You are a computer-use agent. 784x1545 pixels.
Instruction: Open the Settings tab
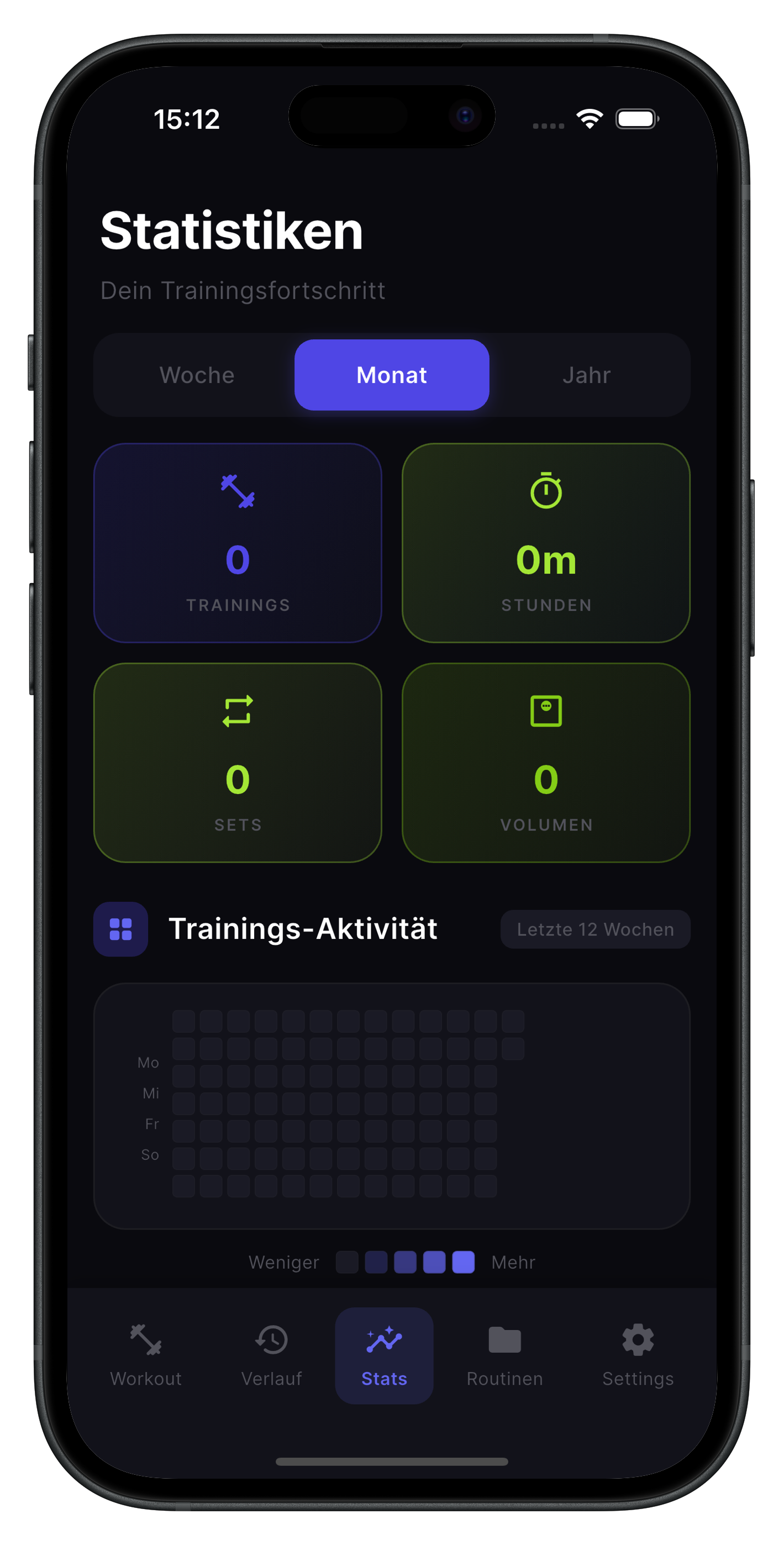point(638,1355)
